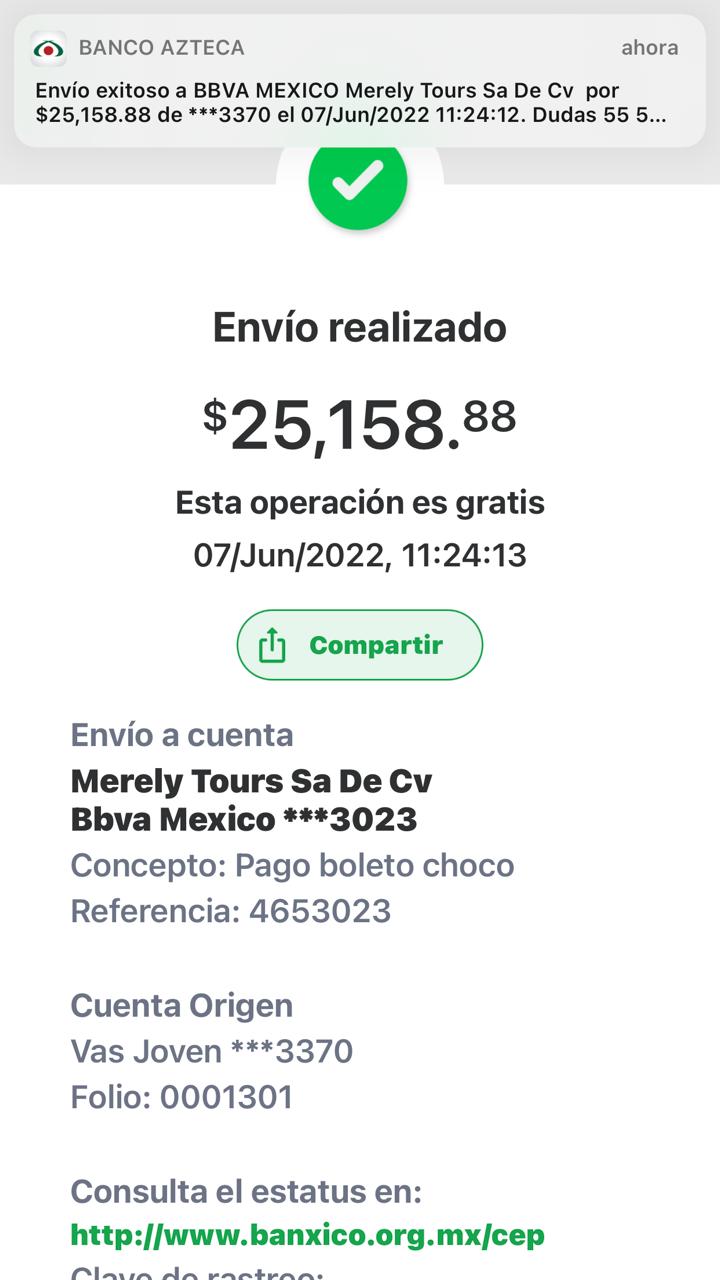Open the Banco Azteca notification banner

[360, 81]
